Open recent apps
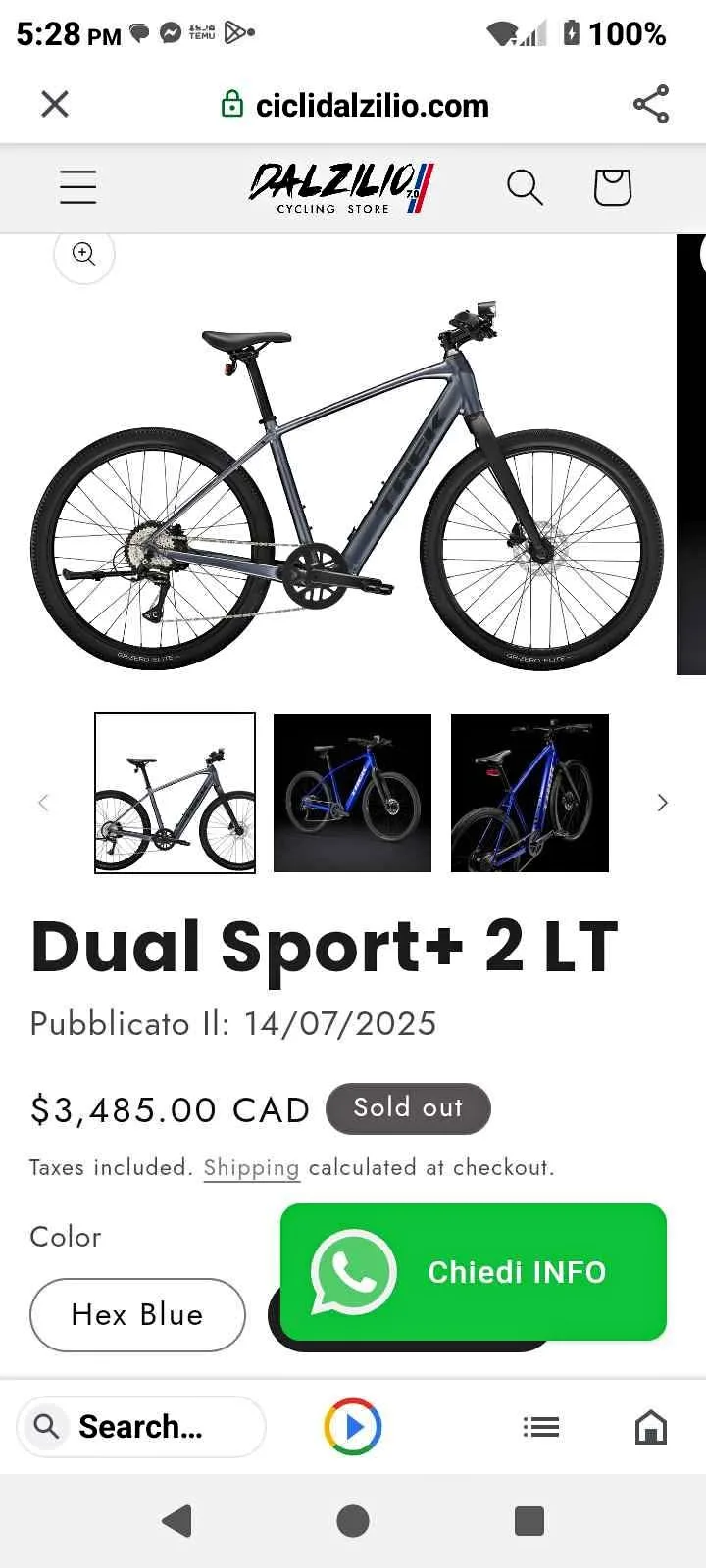 coord(529,1521)
